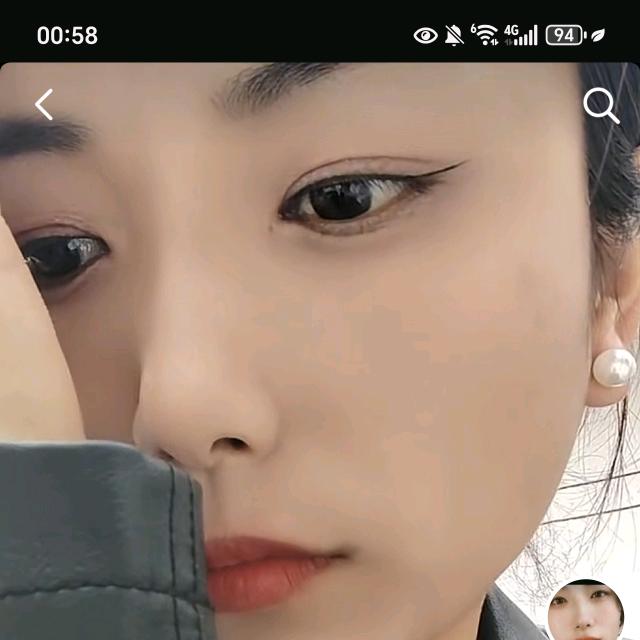
Task: Open search with the magnifier icon
Action: pos(601,105)
